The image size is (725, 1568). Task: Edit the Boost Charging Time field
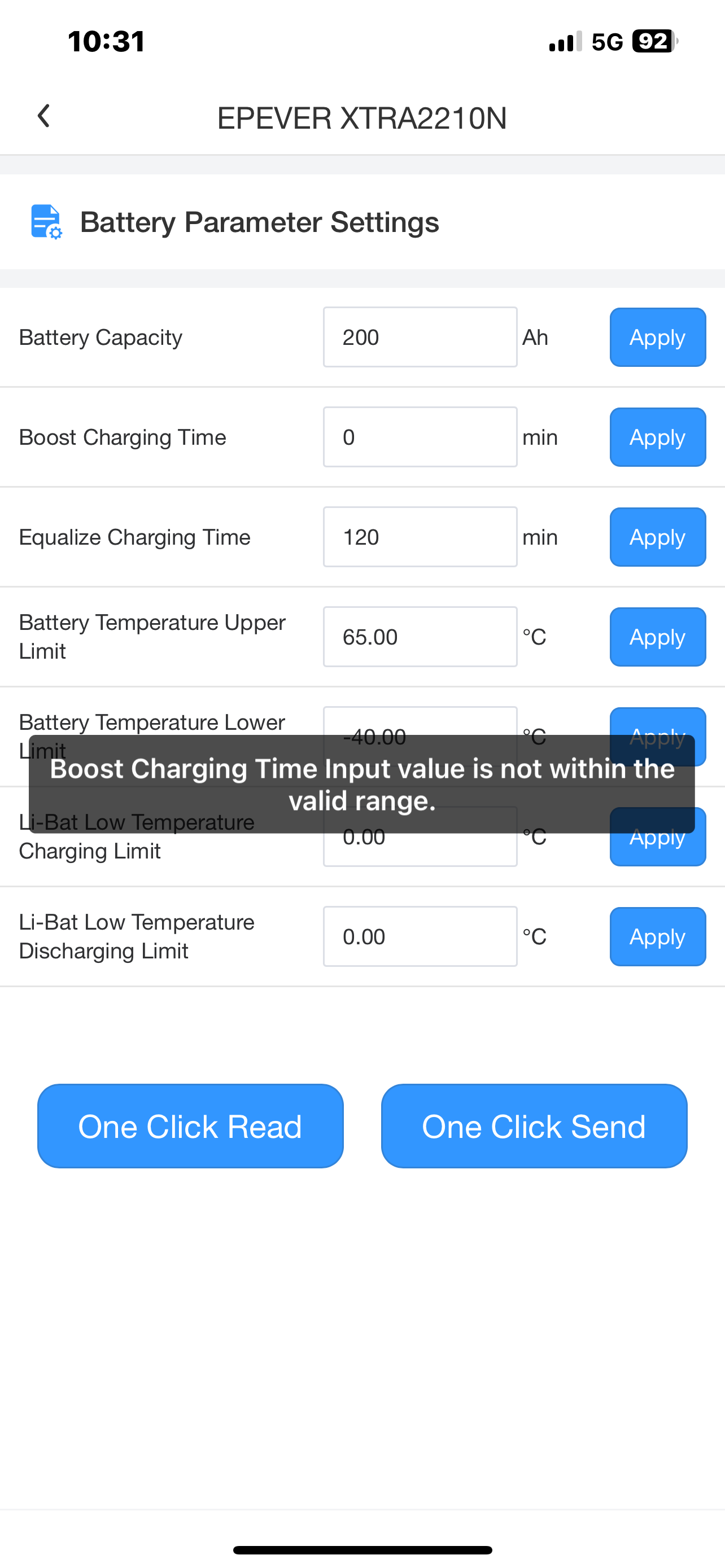click(x=420, y=437)
